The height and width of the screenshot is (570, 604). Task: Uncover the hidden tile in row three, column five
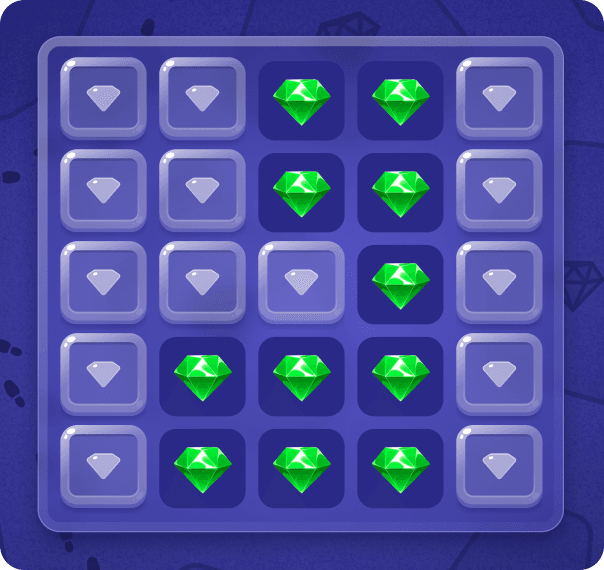click(x=499, y=282)
